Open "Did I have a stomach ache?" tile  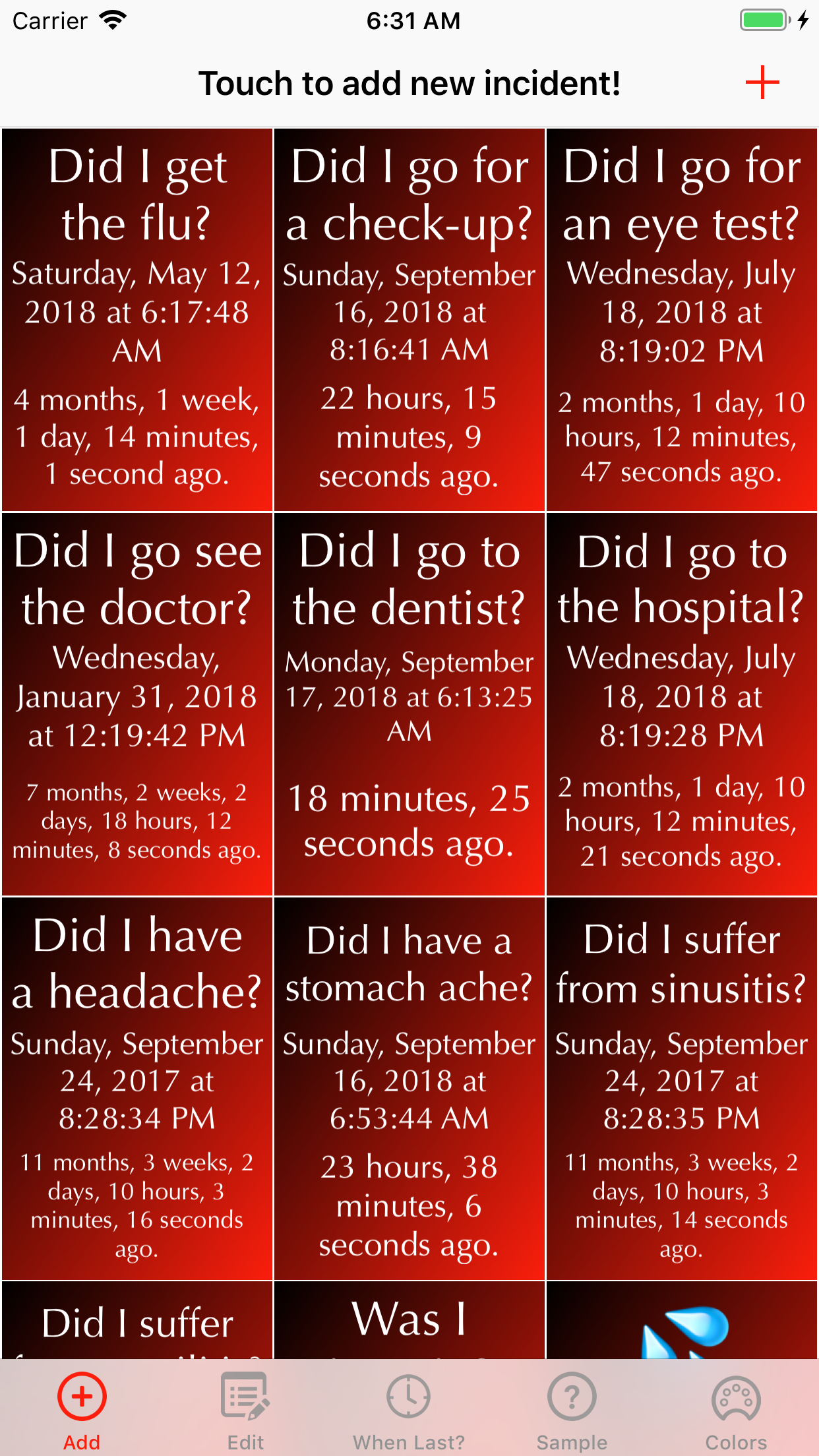click(409, 1088)
